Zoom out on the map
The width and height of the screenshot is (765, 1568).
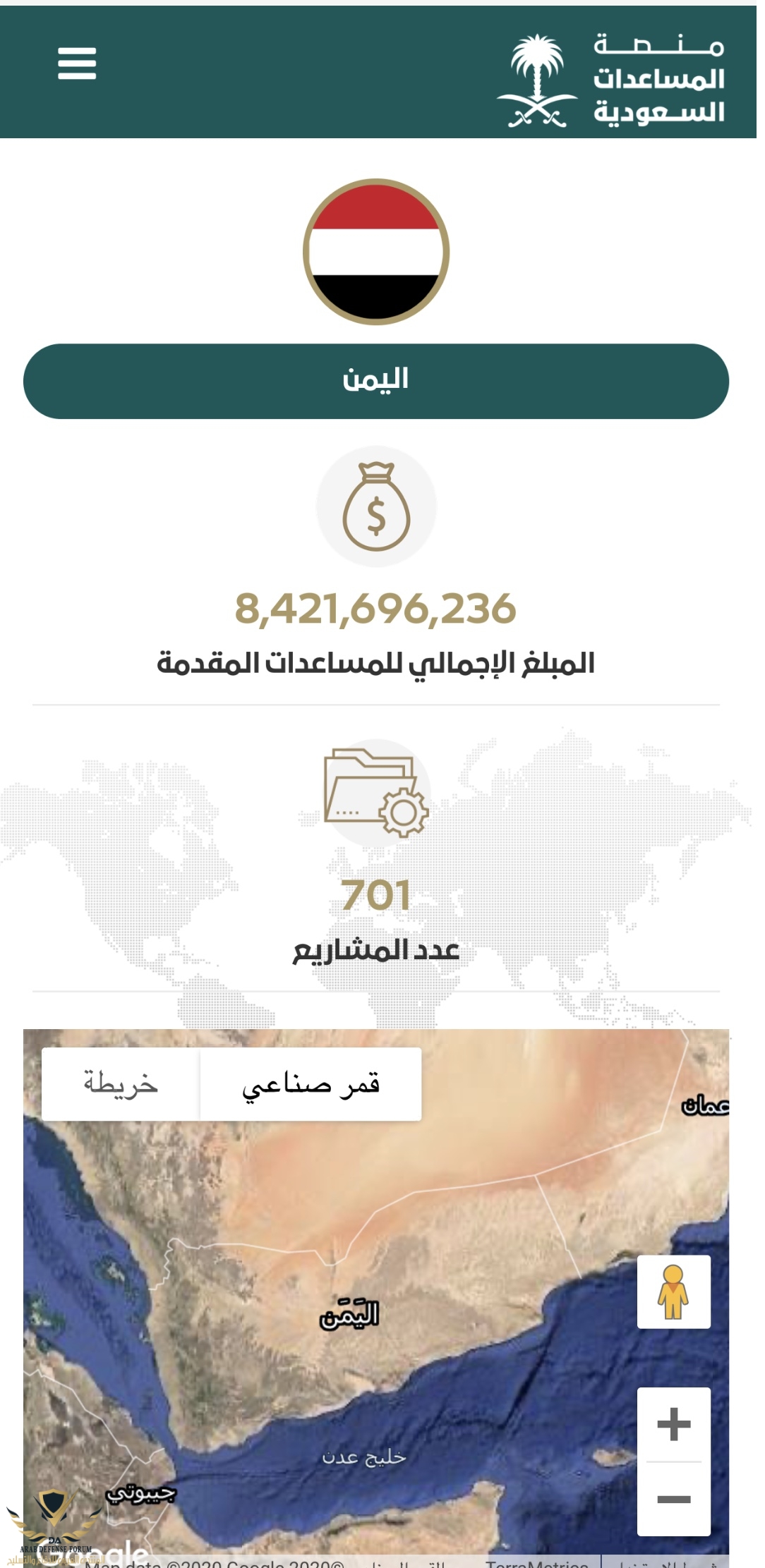tap(673, 1499)
